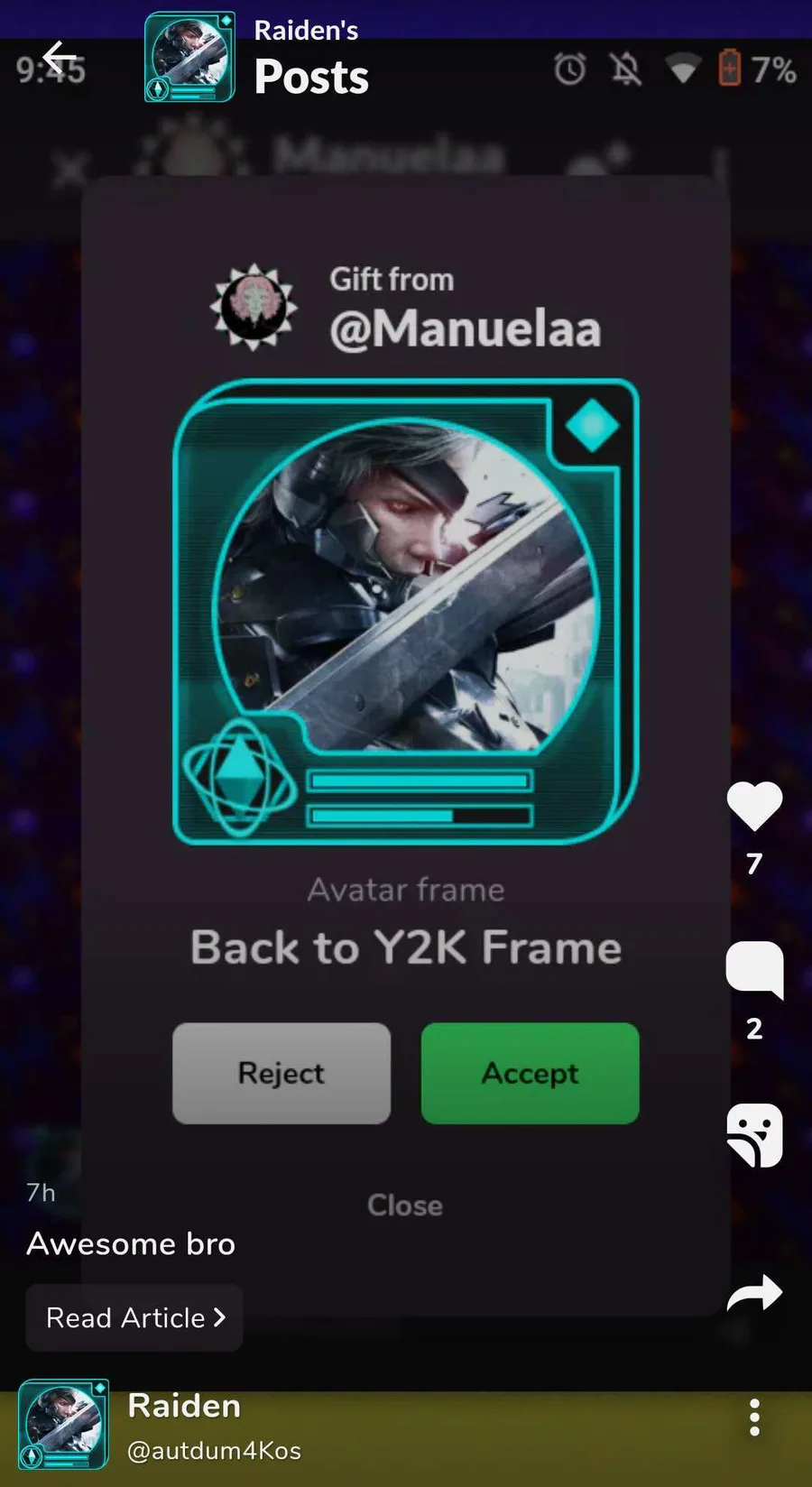This screenshot has height=1487, width=812.
Task: Open the three-dot overflow menu
Action: coord(754,1418)
